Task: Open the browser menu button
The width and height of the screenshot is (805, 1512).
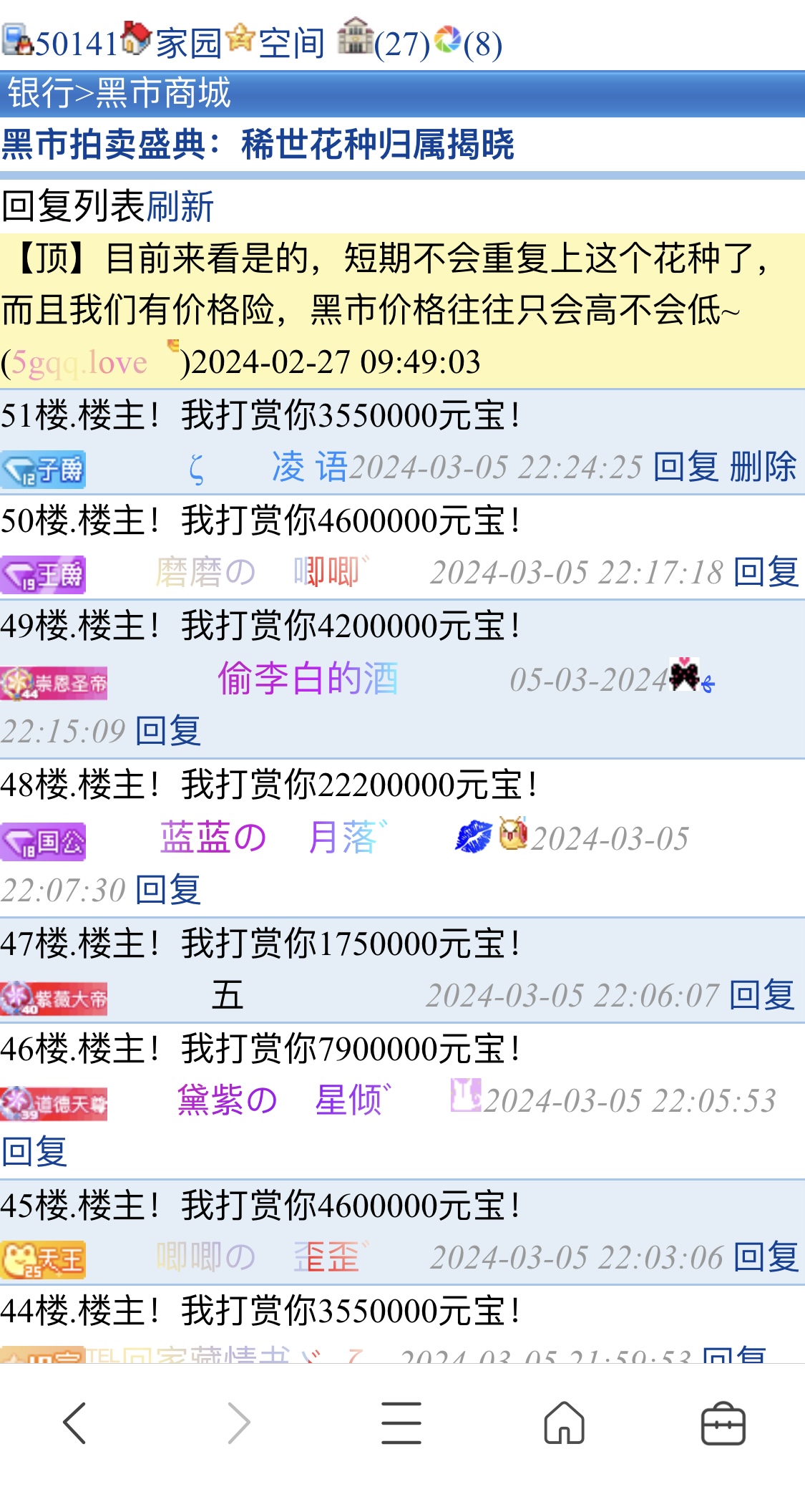Action: click(x=401, y=1423)
